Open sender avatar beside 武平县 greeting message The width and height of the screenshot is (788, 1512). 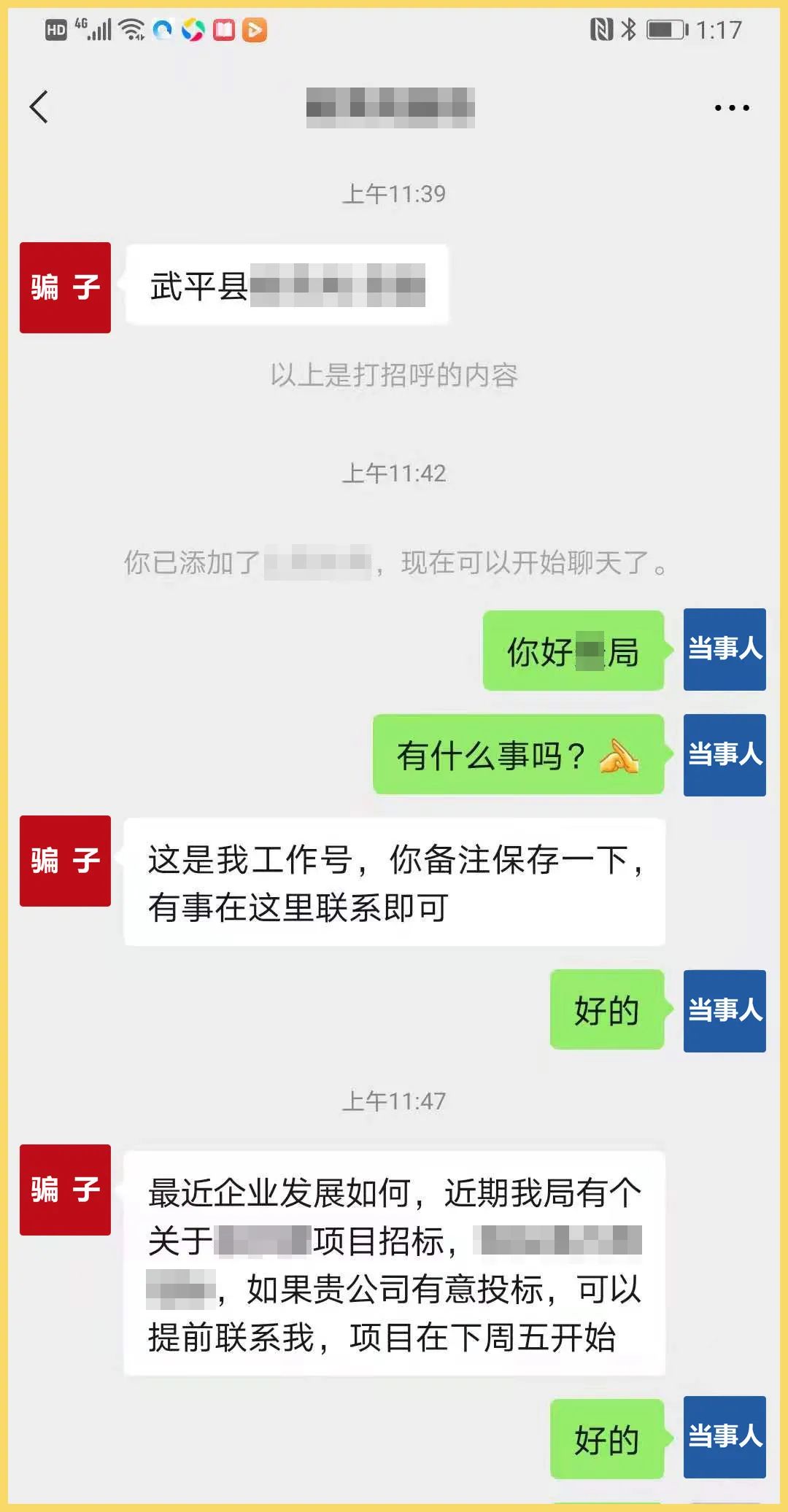click(65, 287)
